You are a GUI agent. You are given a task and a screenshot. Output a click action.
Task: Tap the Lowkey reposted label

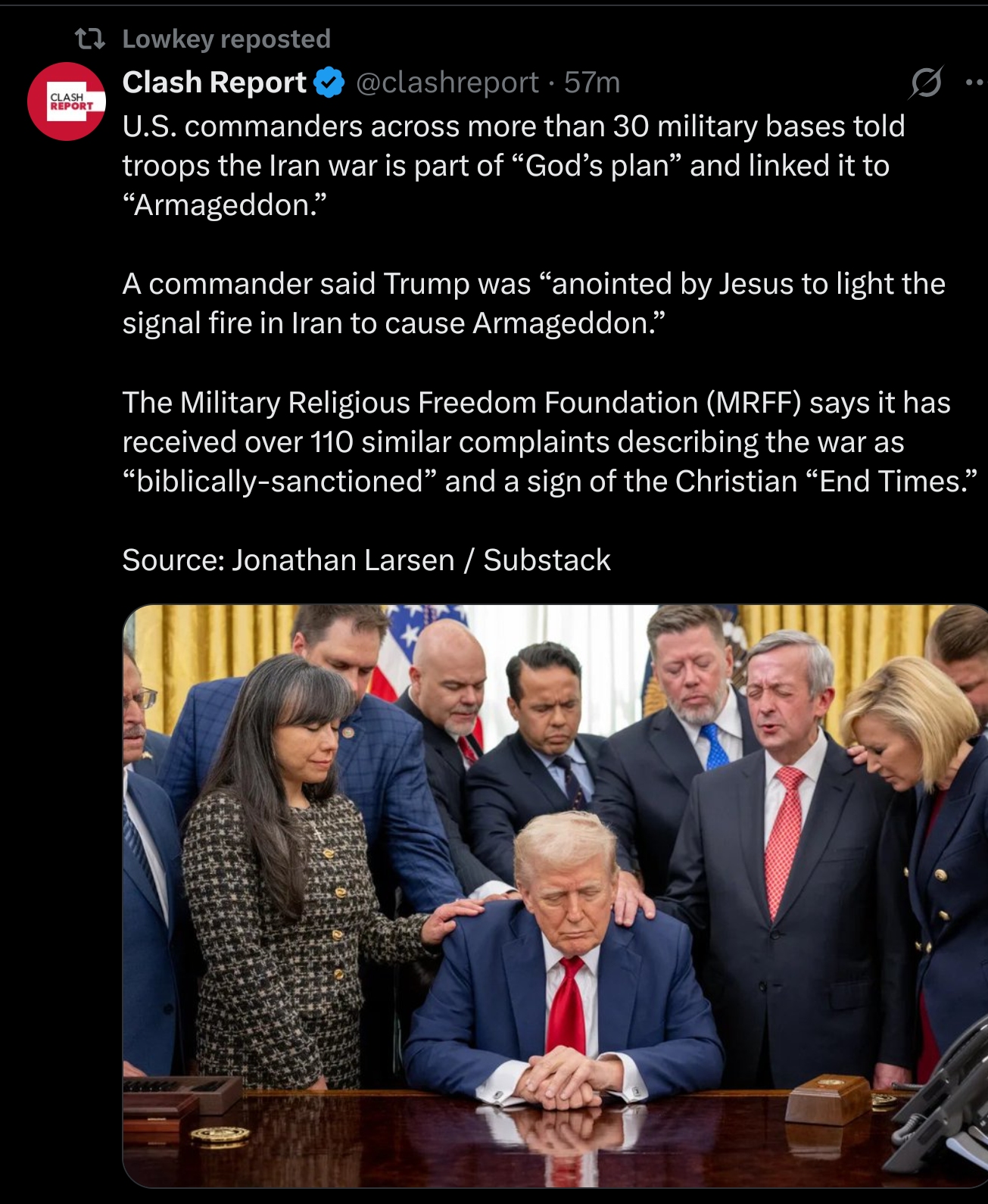tap(226, 39)
